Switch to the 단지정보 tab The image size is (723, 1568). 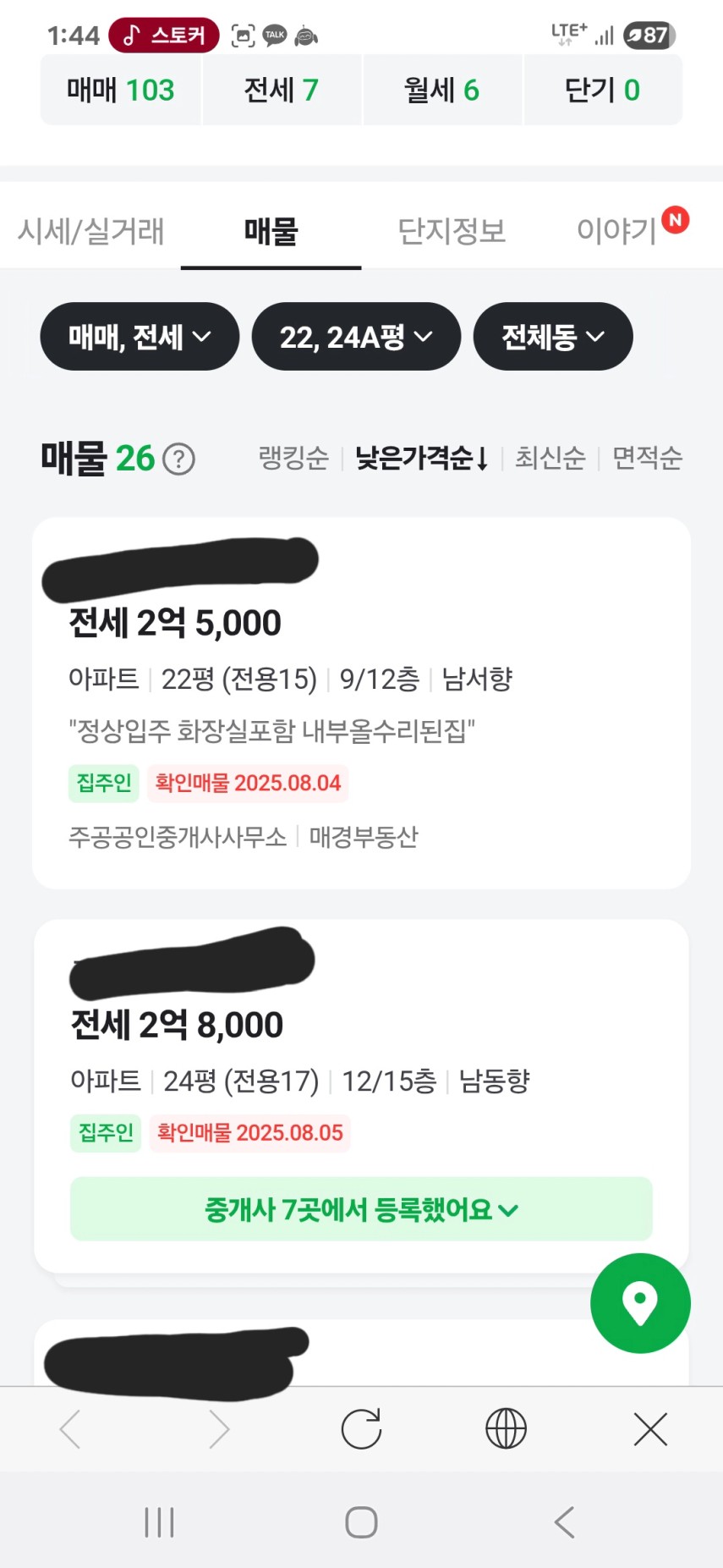click(x=452, y=230)
